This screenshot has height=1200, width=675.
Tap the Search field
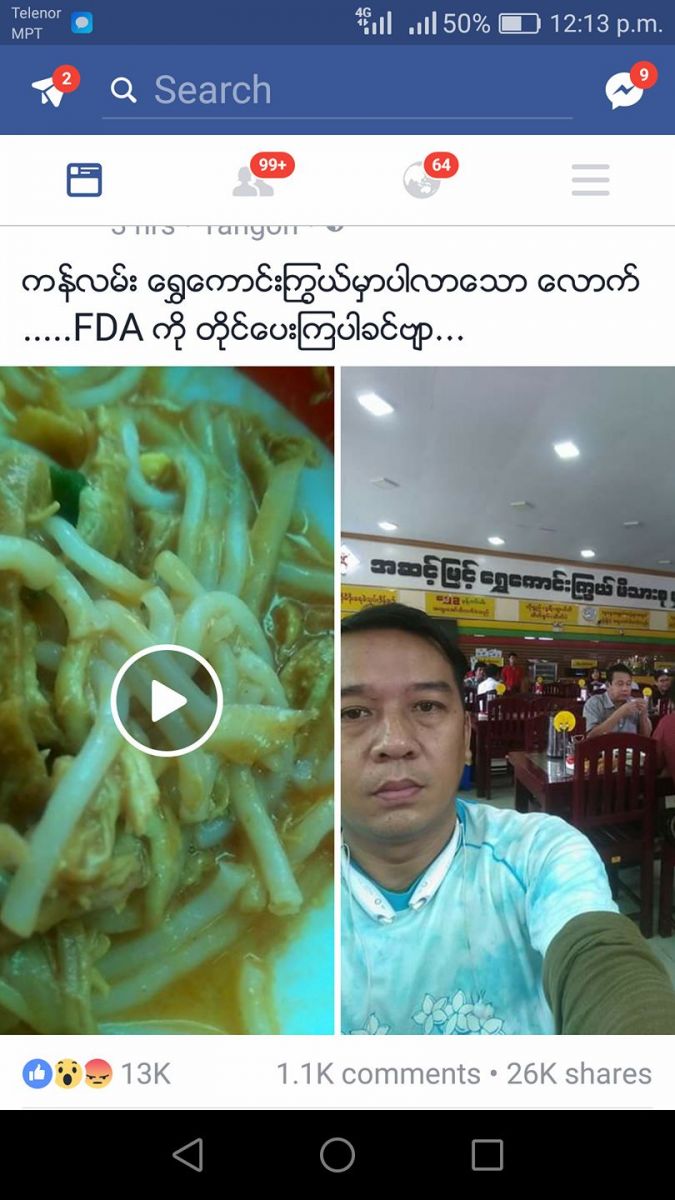point(340,90)
